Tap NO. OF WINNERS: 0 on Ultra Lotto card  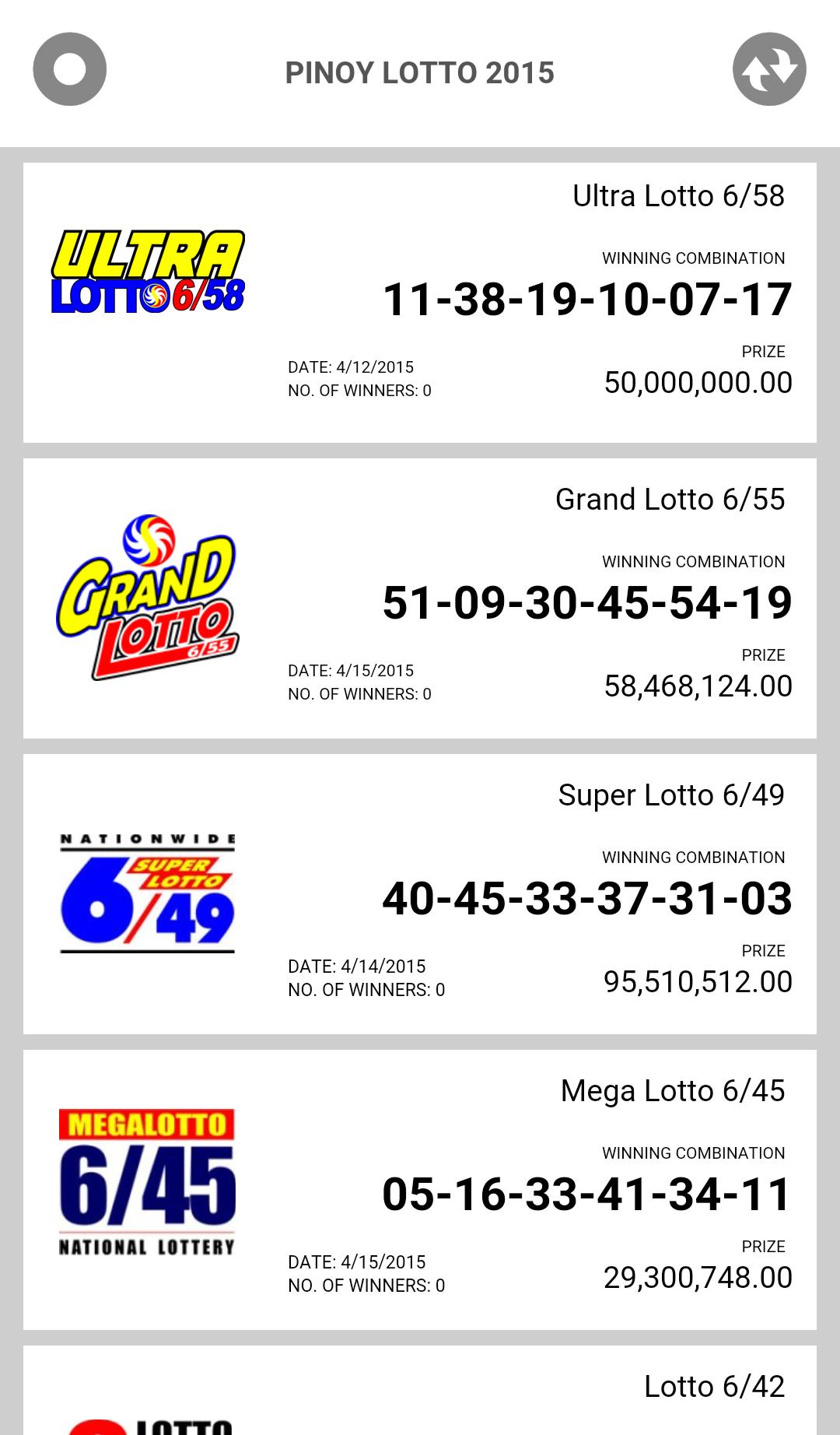358,390
